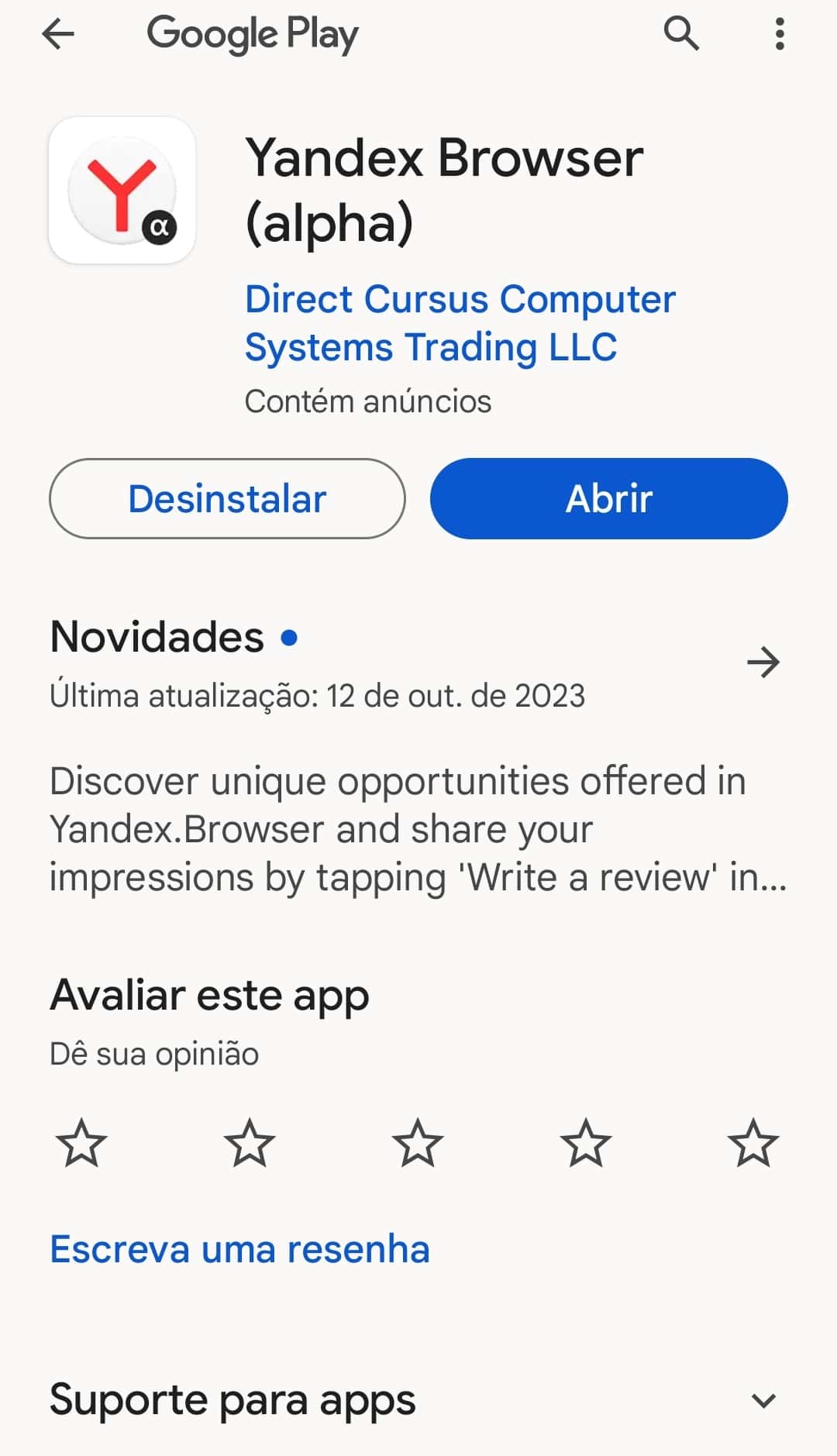
Task: Navigate back using the arrow icon
Action: pyautogui.click(x=57, y=33)
